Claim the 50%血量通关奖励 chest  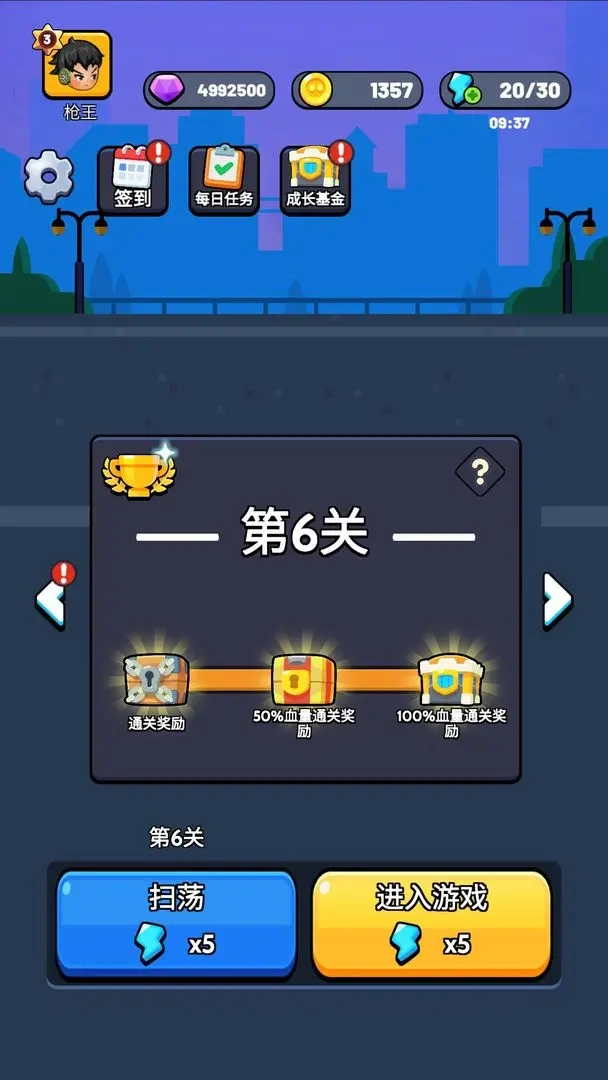pyautogui.click(x=304, y=678)
